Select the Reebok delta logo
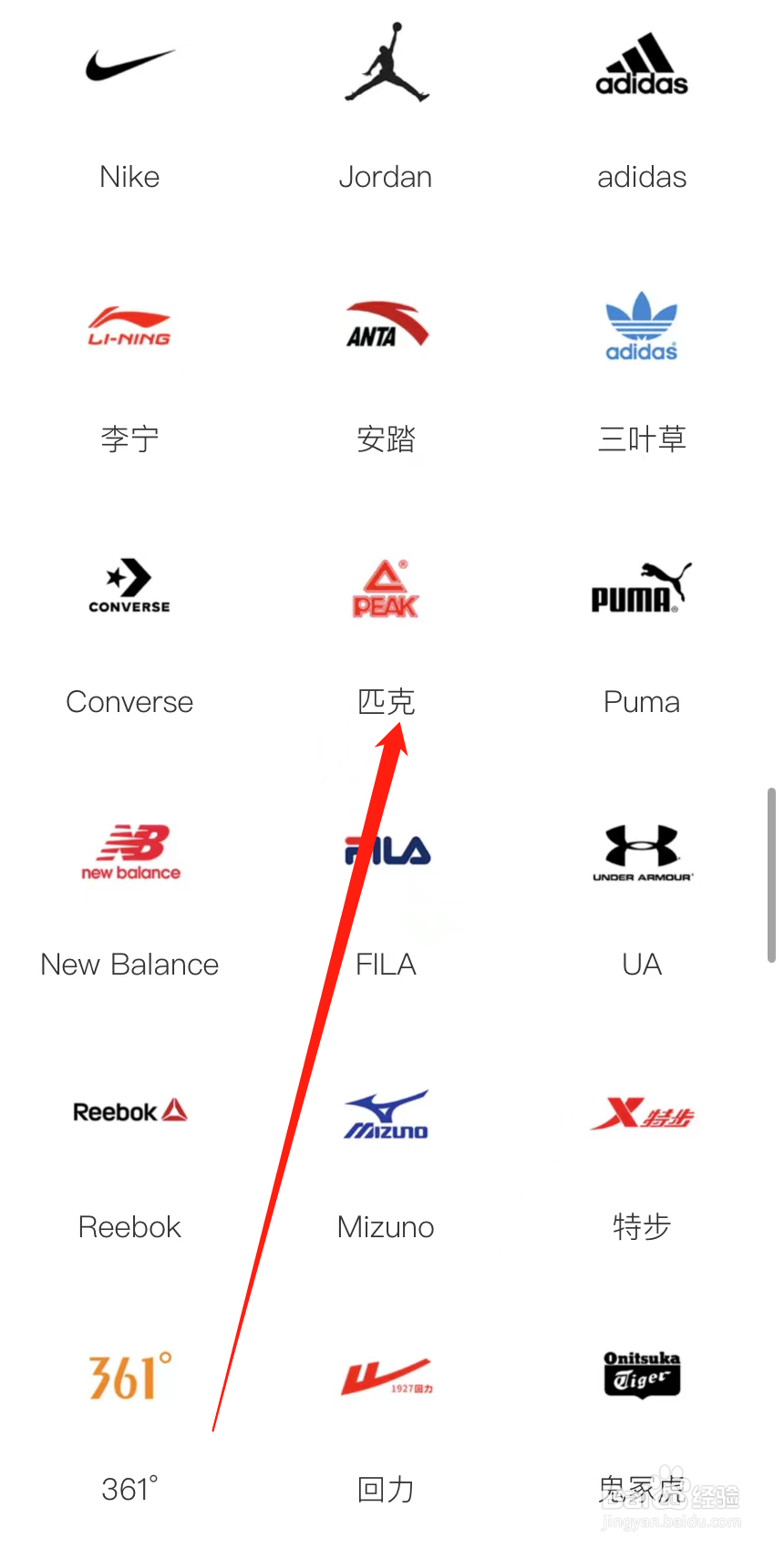 coord(129,1111)
